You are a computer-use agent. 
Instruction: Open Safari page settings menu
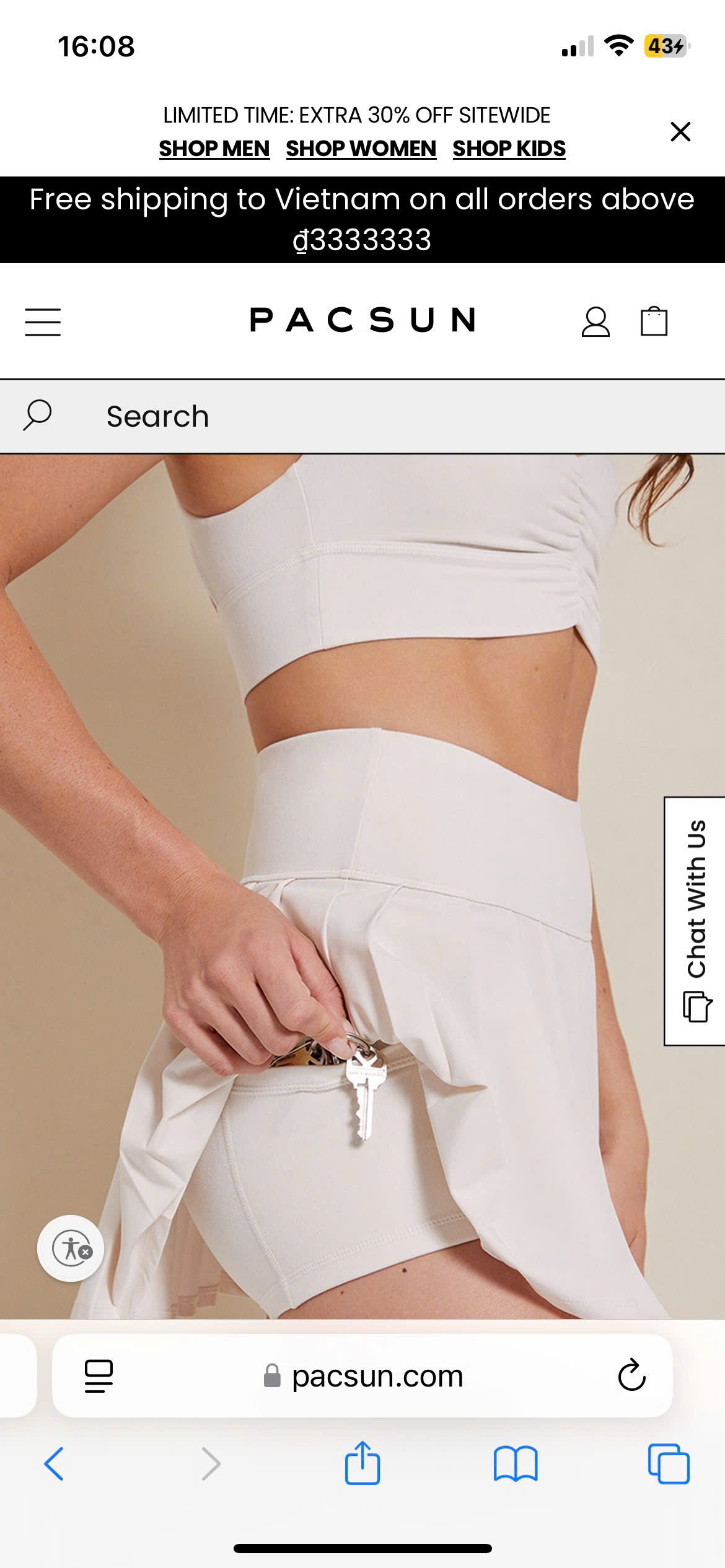(x=99, y=1375)
